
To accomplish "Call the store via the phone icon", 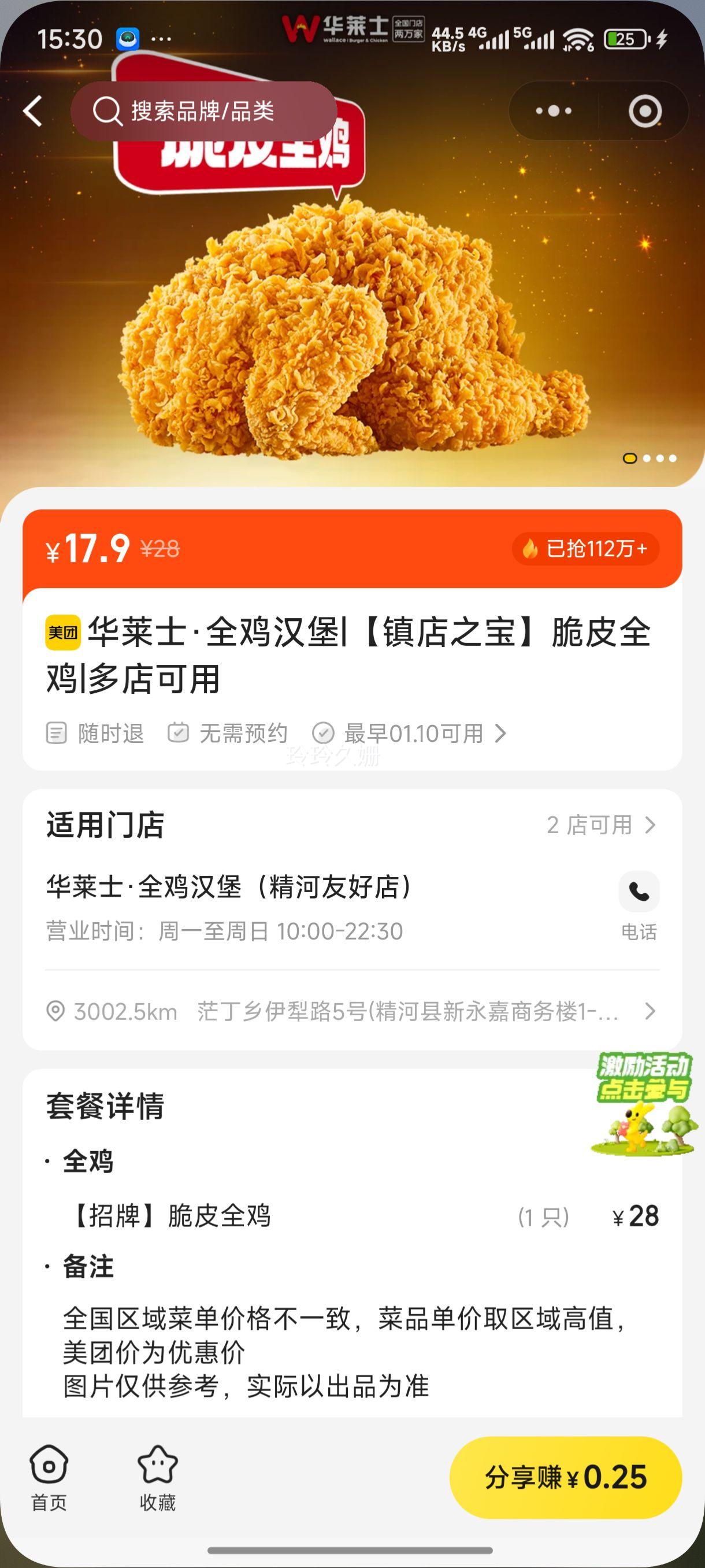I will pyautogui.click(x=638, y=891).
